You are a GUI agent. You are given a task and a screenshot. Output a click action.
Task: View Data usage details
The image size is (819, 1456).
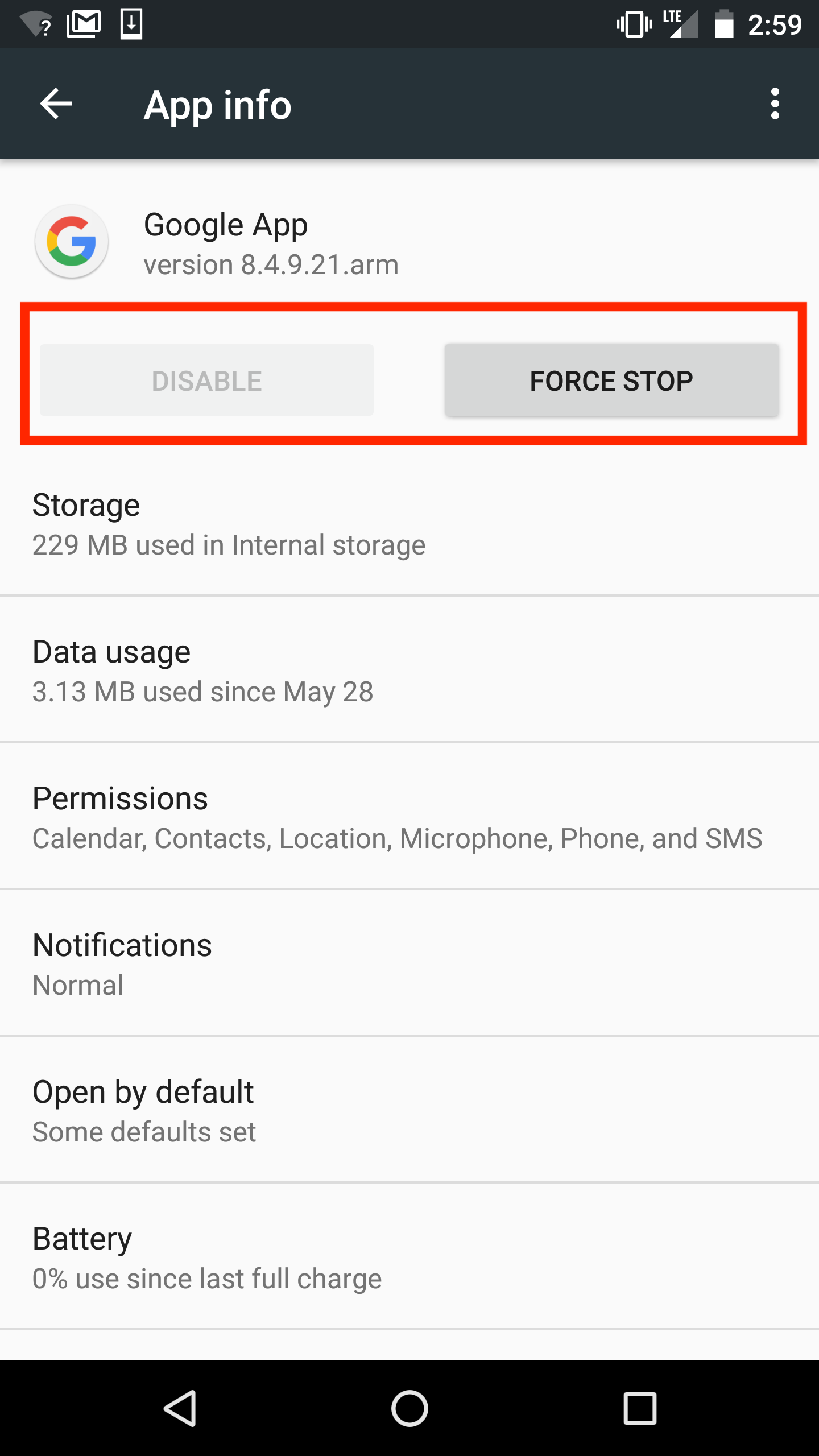tap(409, 669)
